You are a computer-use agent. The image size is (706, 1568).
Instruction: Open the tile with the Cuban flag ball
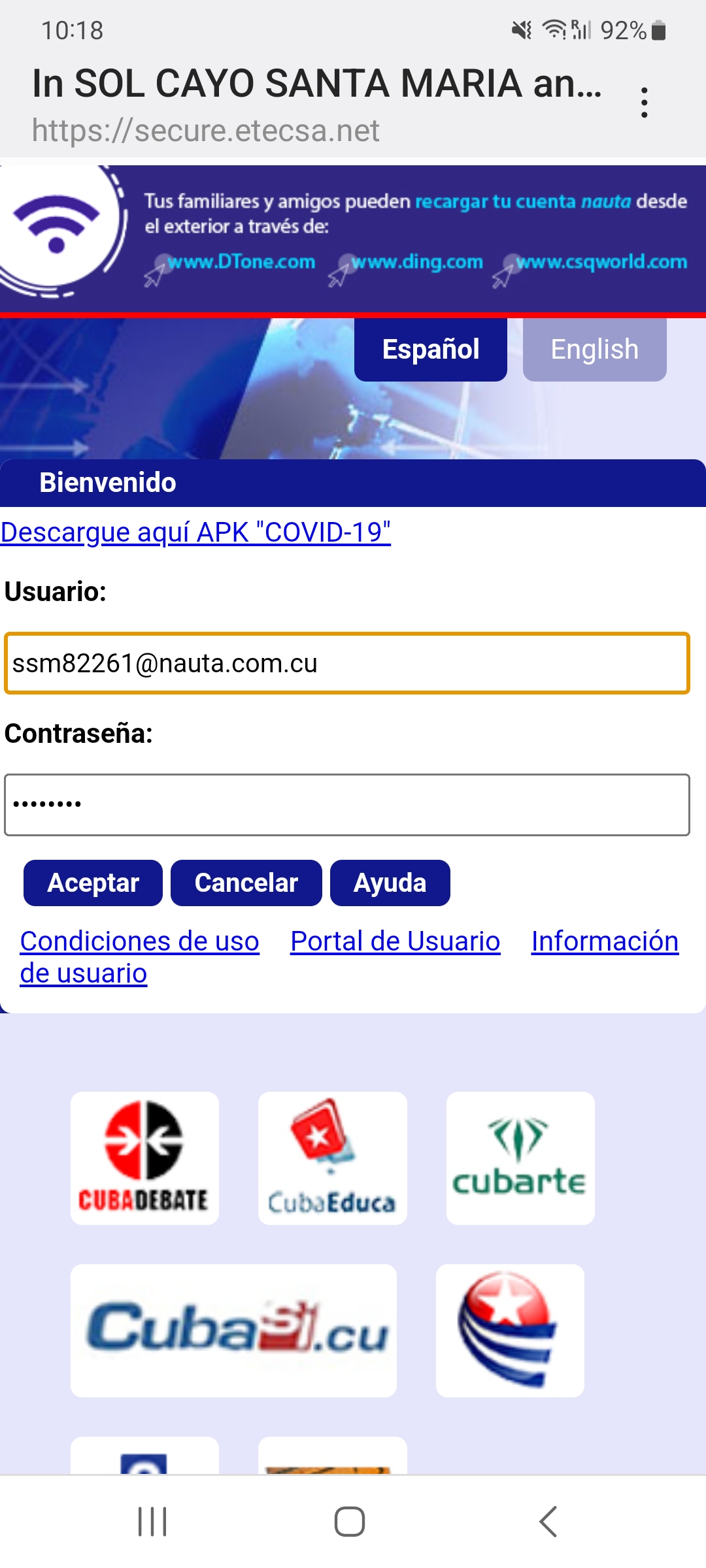pos(510,1331)
